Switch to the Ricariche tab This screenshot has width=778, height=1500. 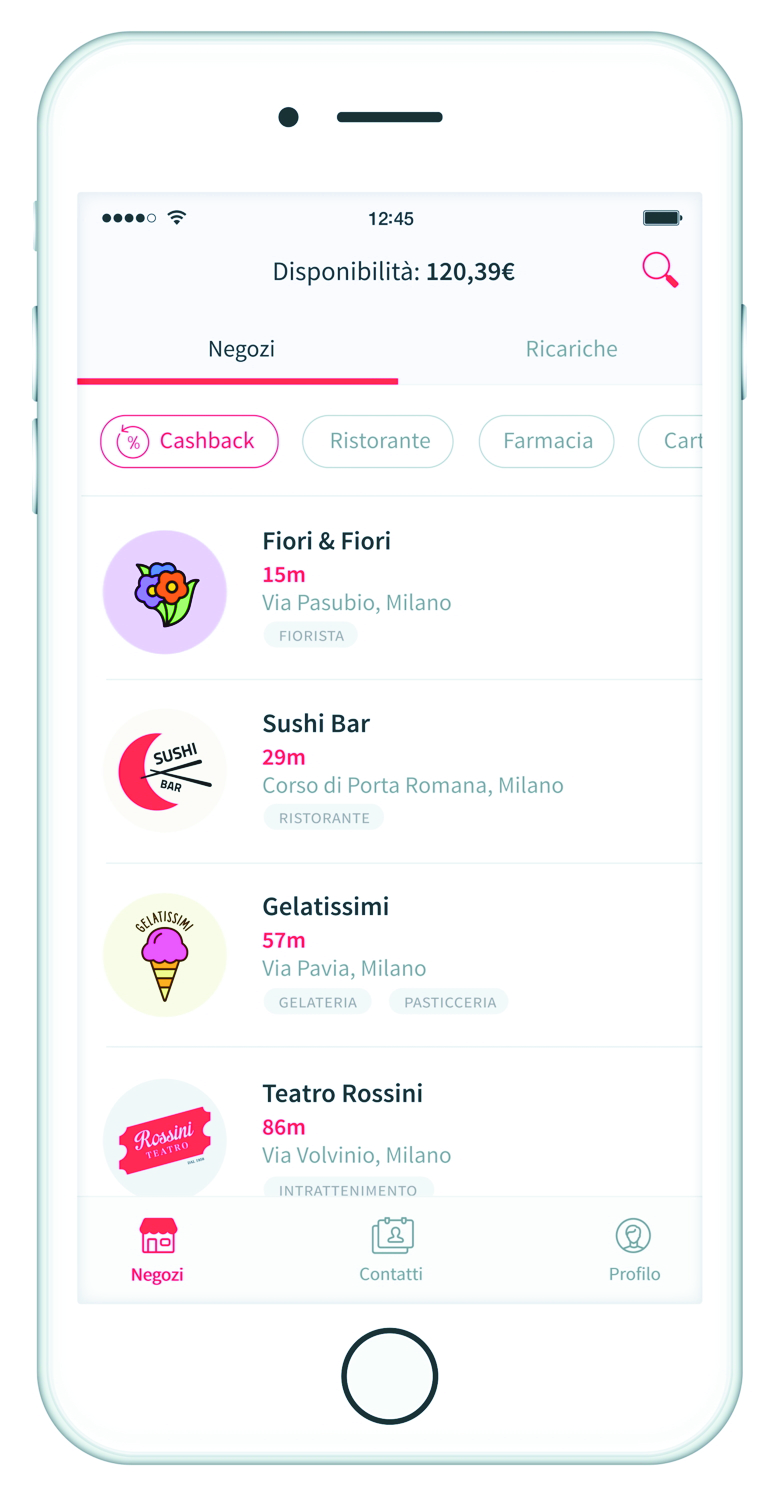[571, 349]
